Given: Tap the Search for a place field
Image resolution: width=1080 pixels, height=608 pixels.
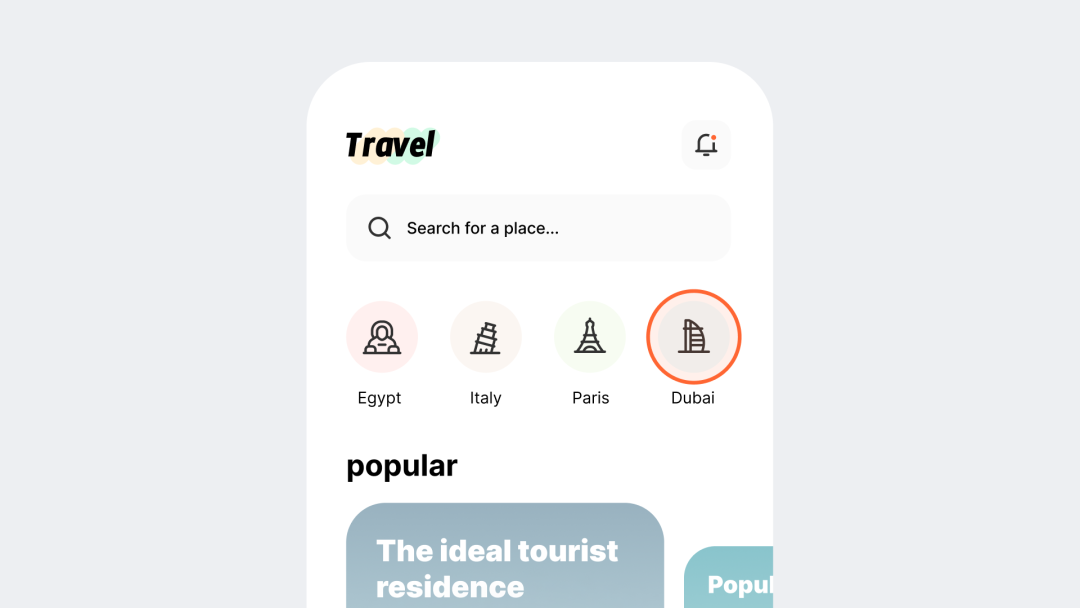Looking at the screenshot, I should pyautogui.click(x=538, y=228).
